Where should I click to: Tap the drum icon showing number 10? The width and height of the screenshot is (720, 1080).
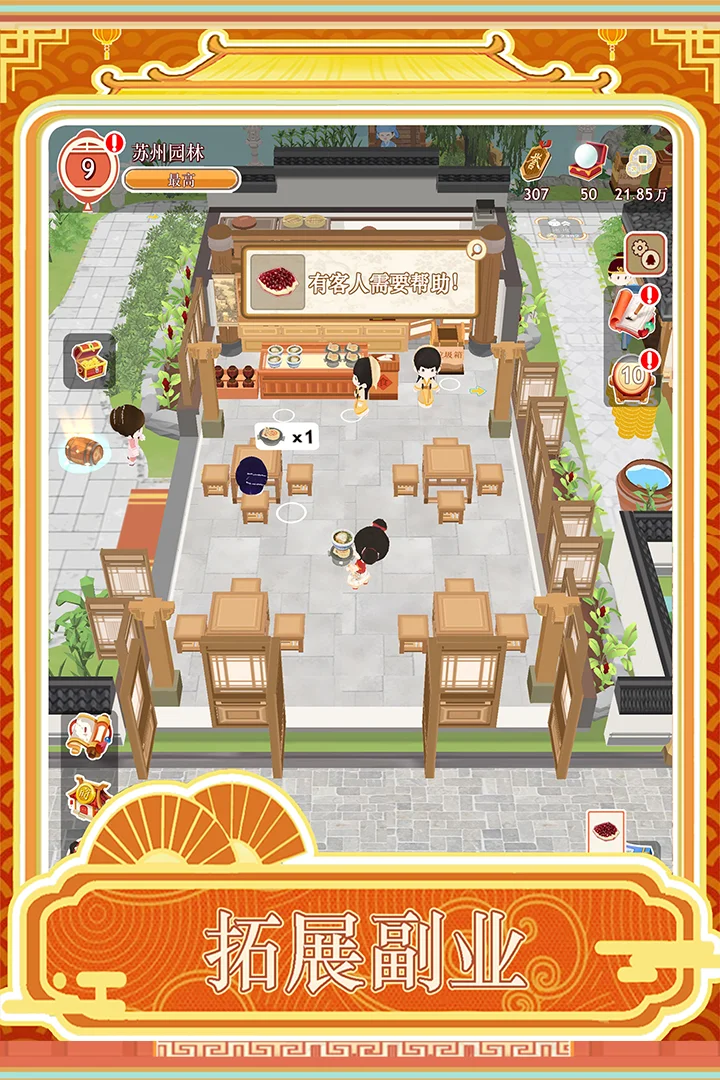pyautogui.click(x=630, y=375)
